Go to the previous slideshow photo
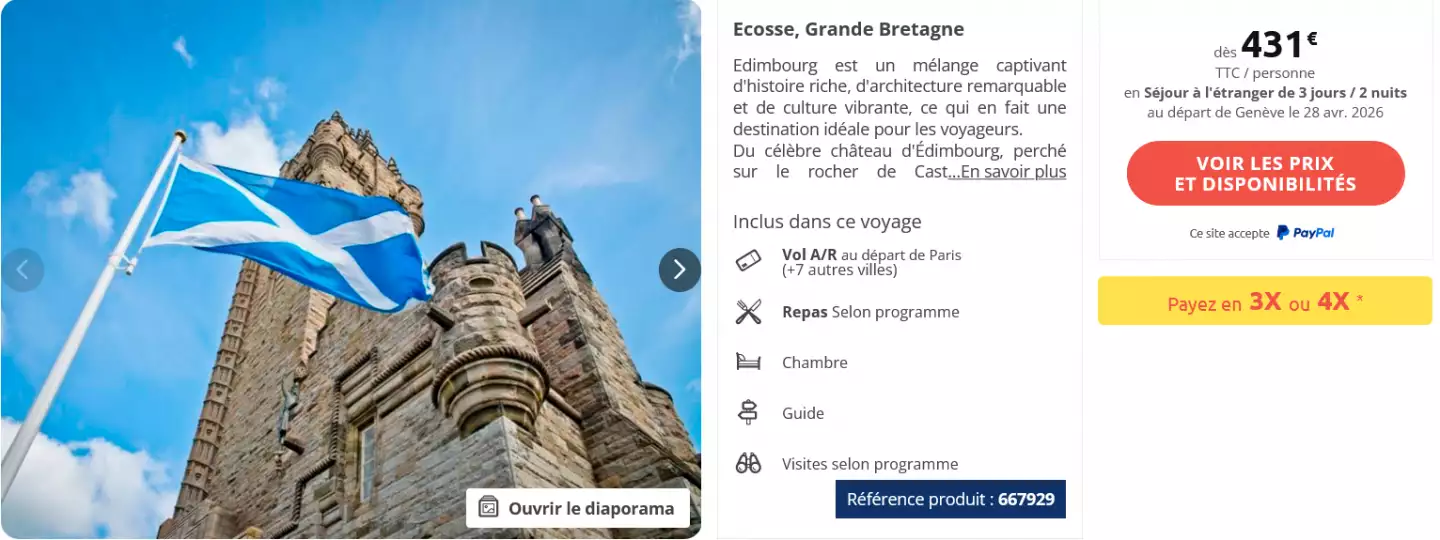The height and width of the screenshot is (540, 1440). click(22, 270)
